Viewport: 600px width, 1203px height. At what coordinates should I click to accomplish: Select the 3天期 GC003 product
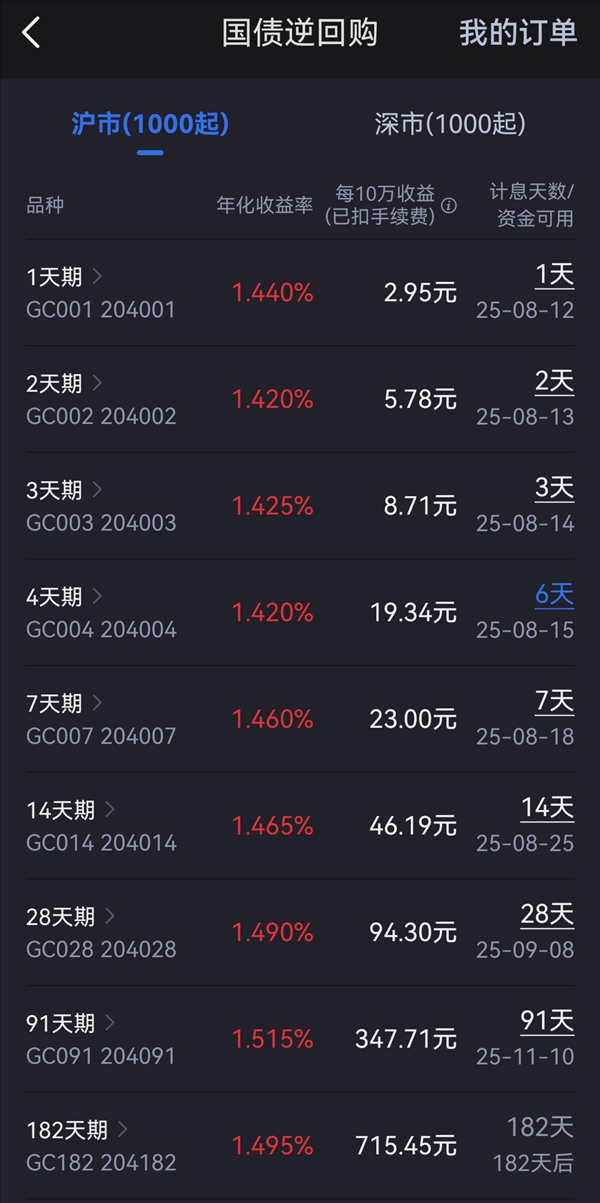point(300,506)
